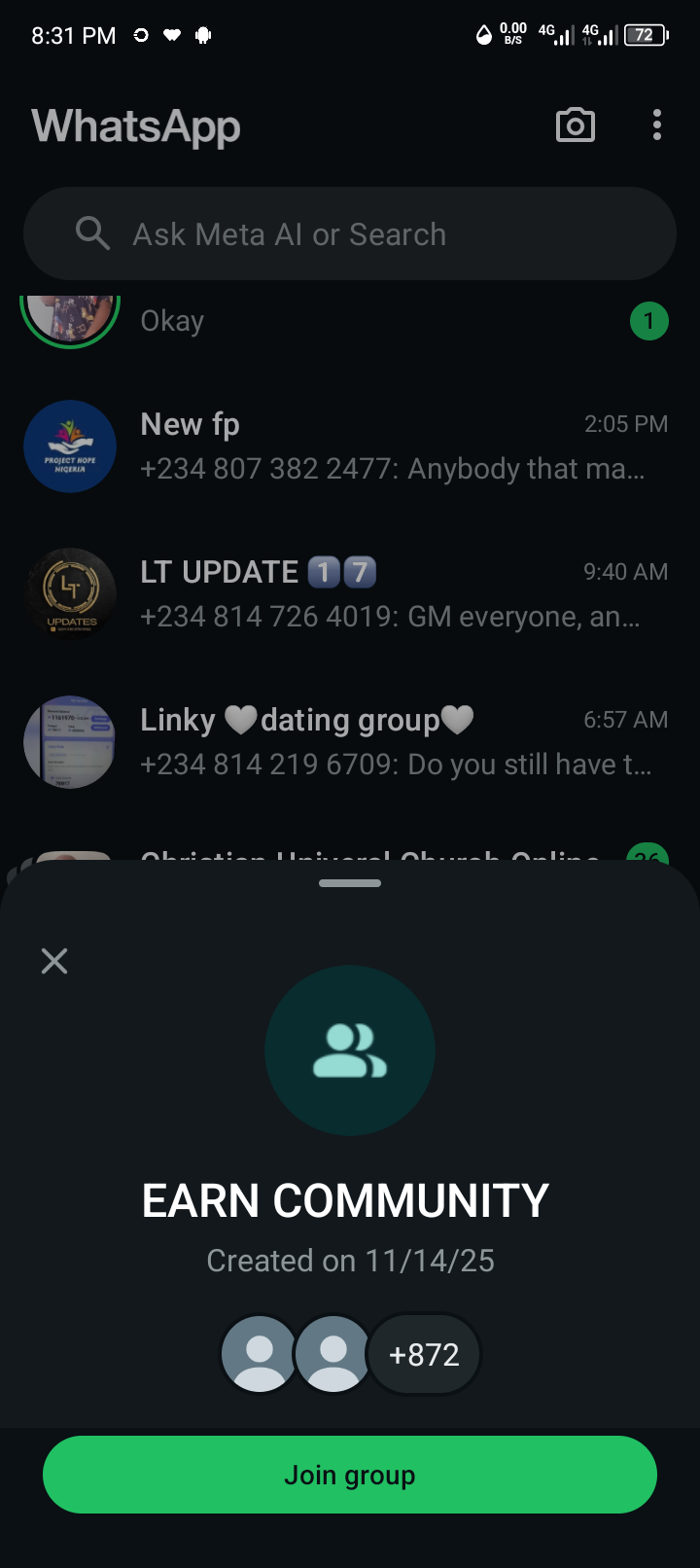Open the New fp group chat

[389, 446]
